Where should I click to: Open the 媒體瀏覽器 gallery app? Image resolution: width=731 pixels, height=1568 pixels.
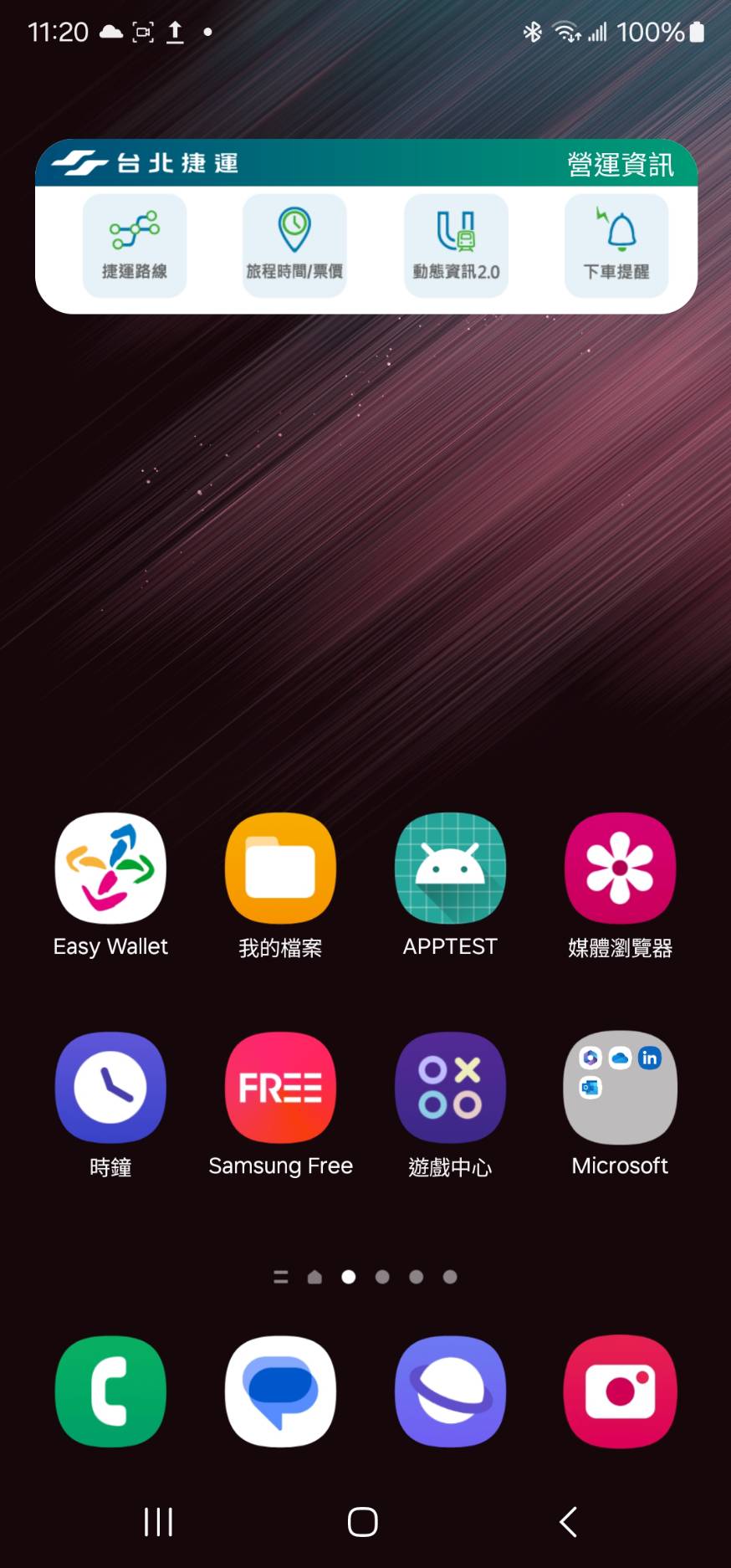coord(620,869)
